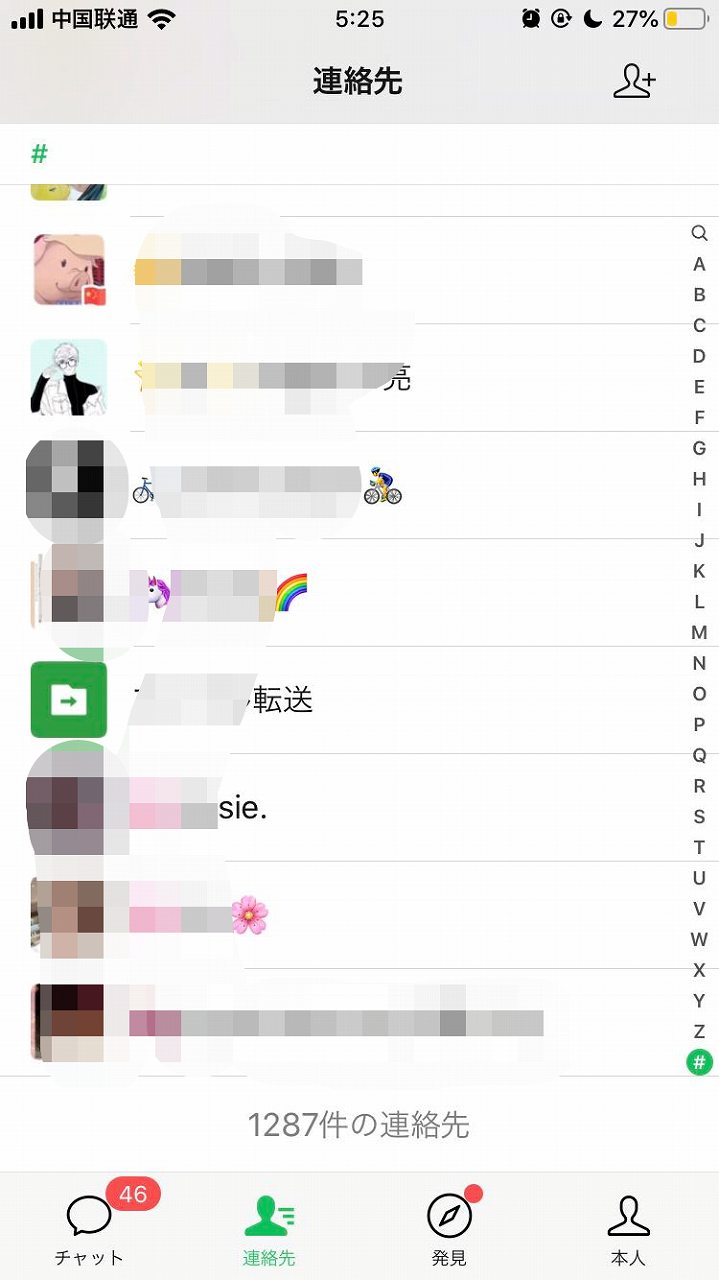Select the # section in the index
Viewport: 719px width, 1280px height.
[699, 1062]
